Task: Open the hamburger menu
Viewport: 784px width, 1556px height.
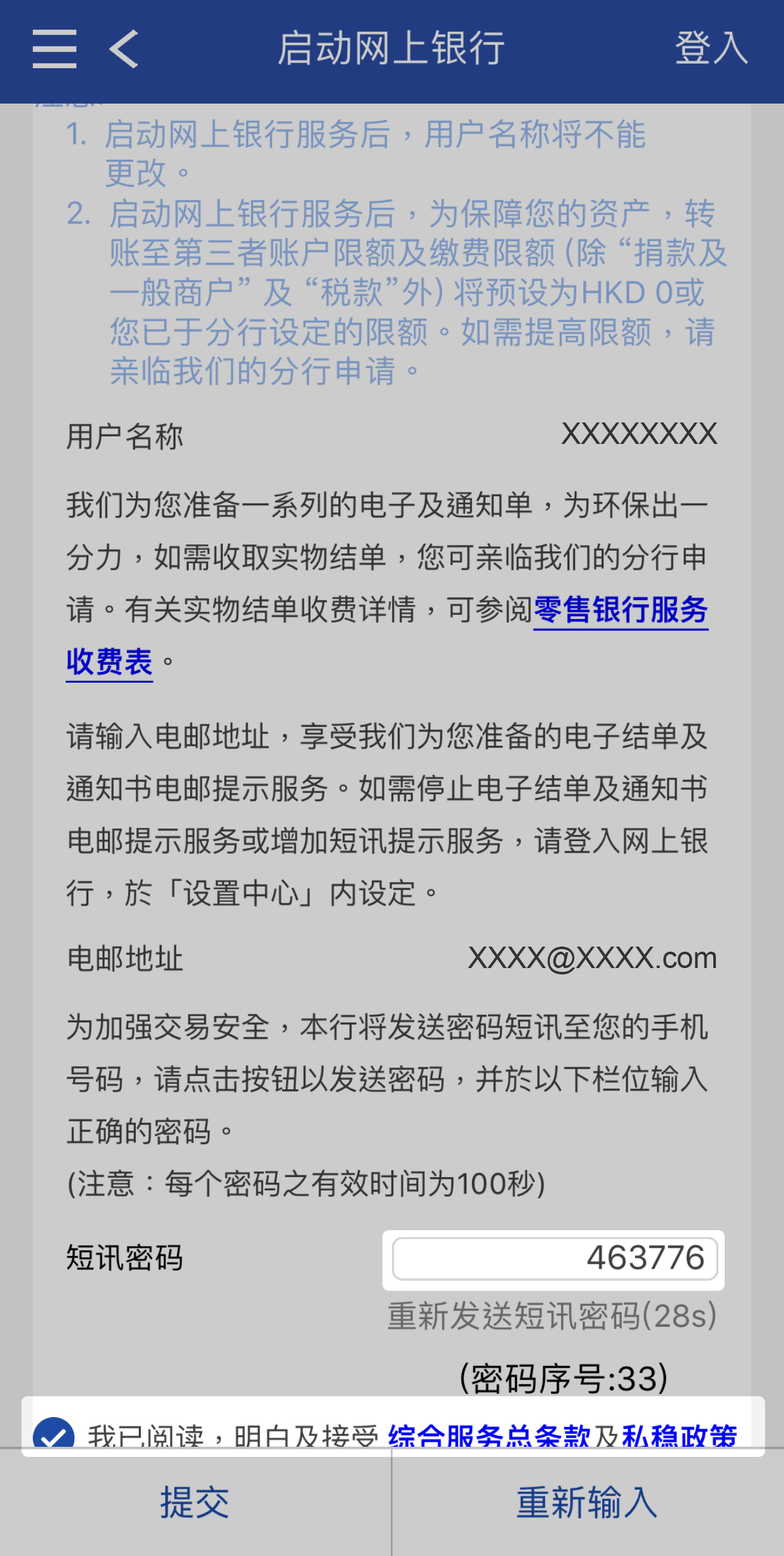Action: click(55, 49)
